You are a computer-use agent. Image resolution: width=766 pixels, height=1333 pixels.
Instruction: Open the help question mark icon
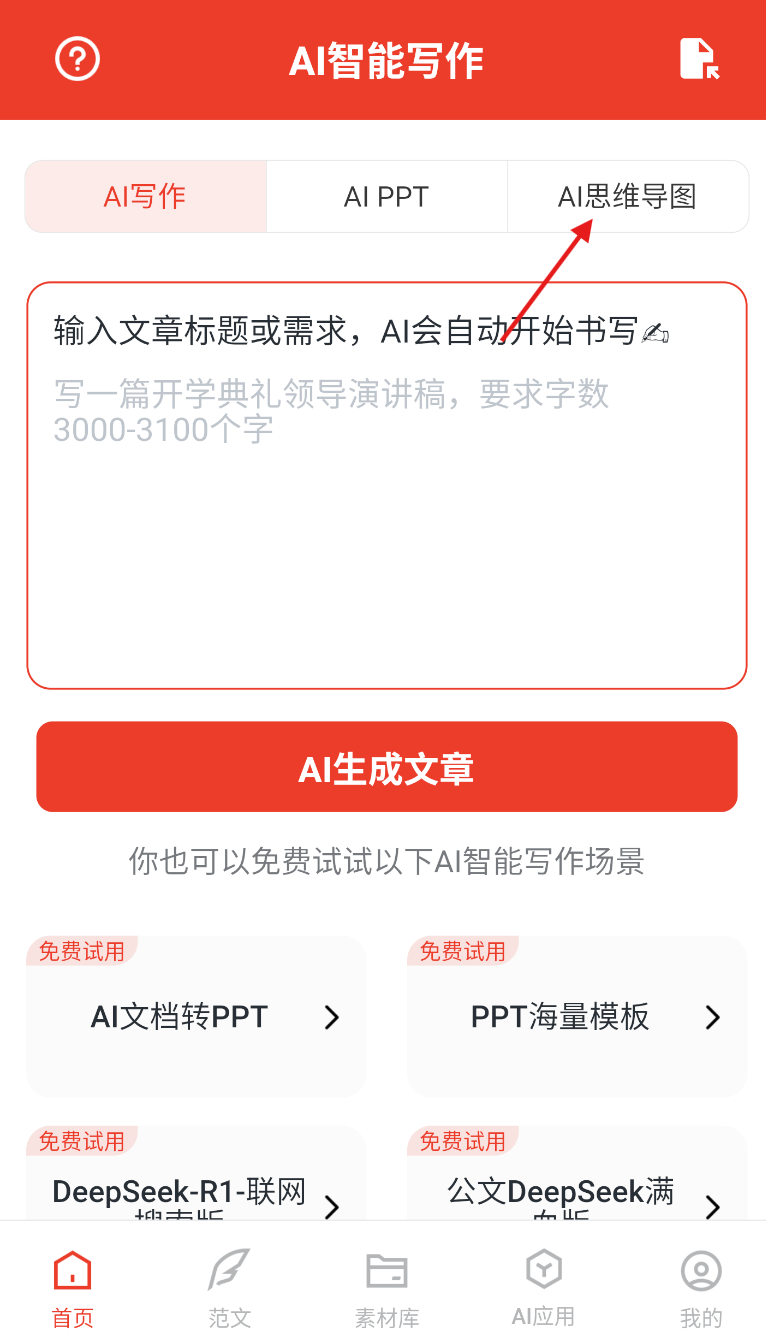coord(77,60)
